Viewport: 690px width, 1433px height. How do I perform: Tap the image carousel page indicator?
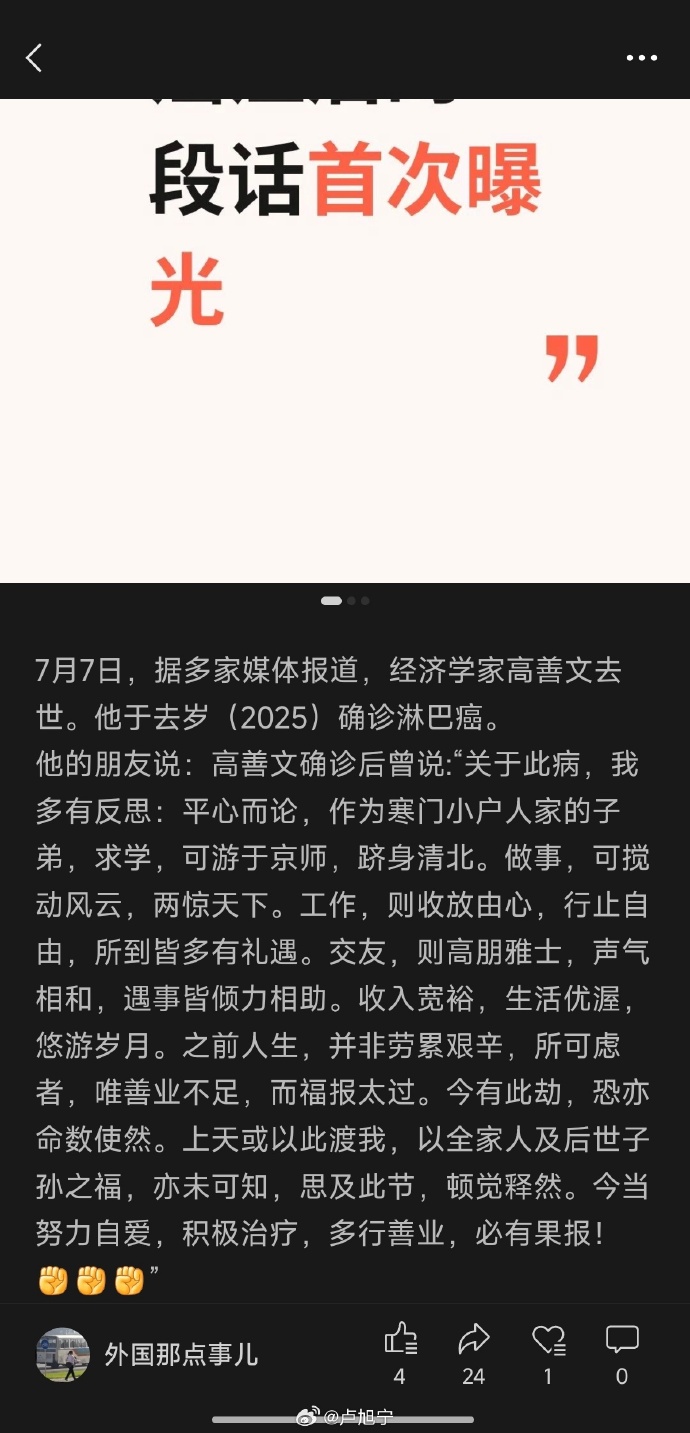tap(345, 601)
